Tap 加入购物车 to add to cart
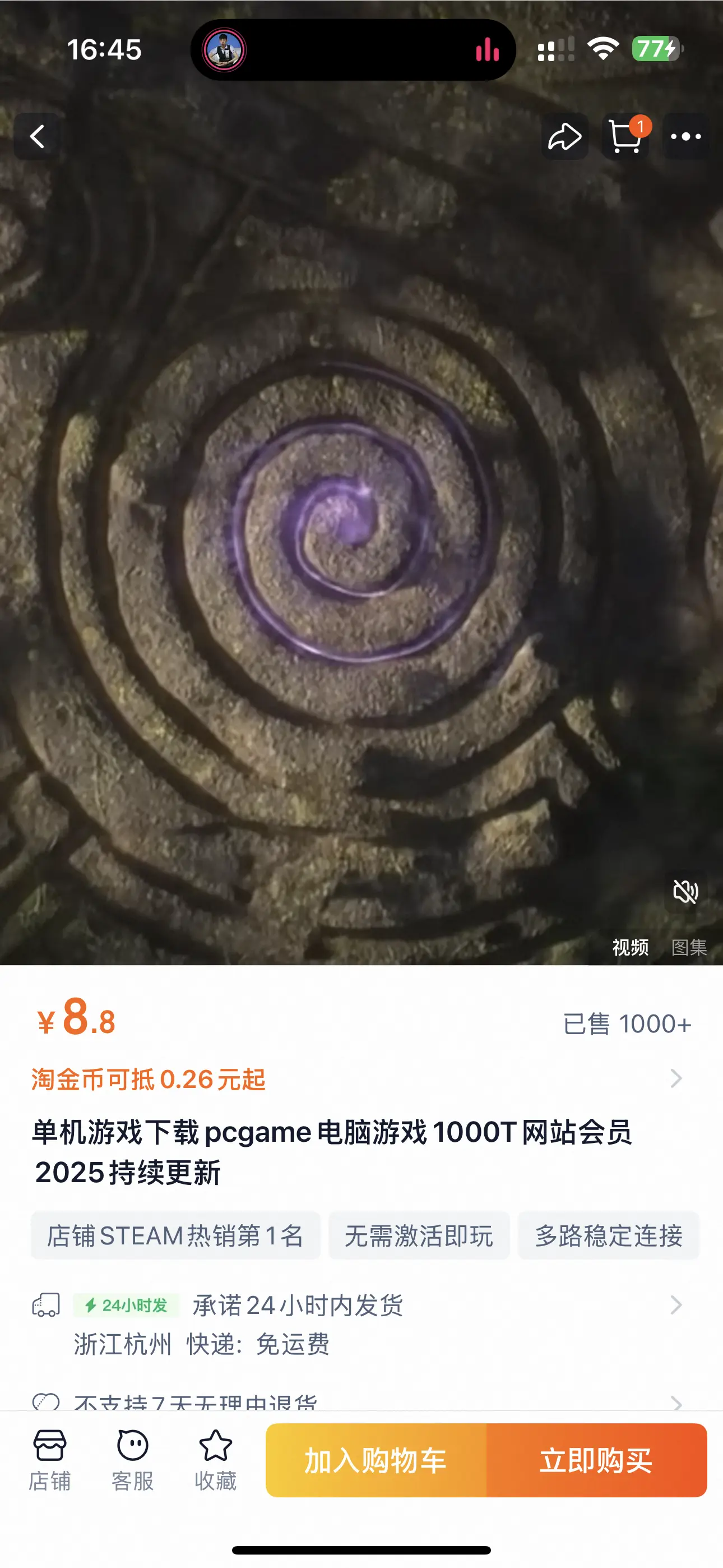The image size is (723, 1568). 376,1460
